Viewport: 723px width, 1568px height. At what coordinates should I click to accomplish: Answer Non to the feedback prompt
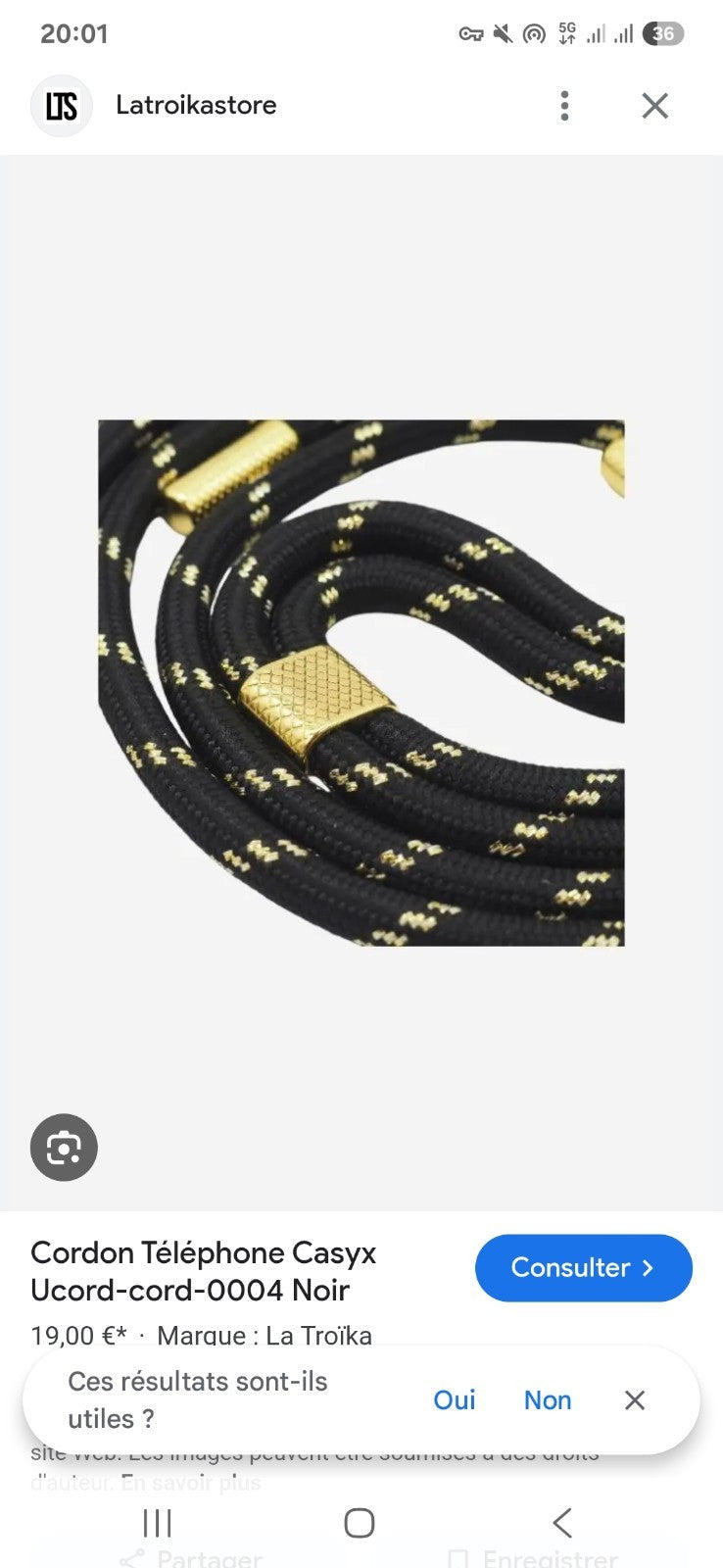547,1399
